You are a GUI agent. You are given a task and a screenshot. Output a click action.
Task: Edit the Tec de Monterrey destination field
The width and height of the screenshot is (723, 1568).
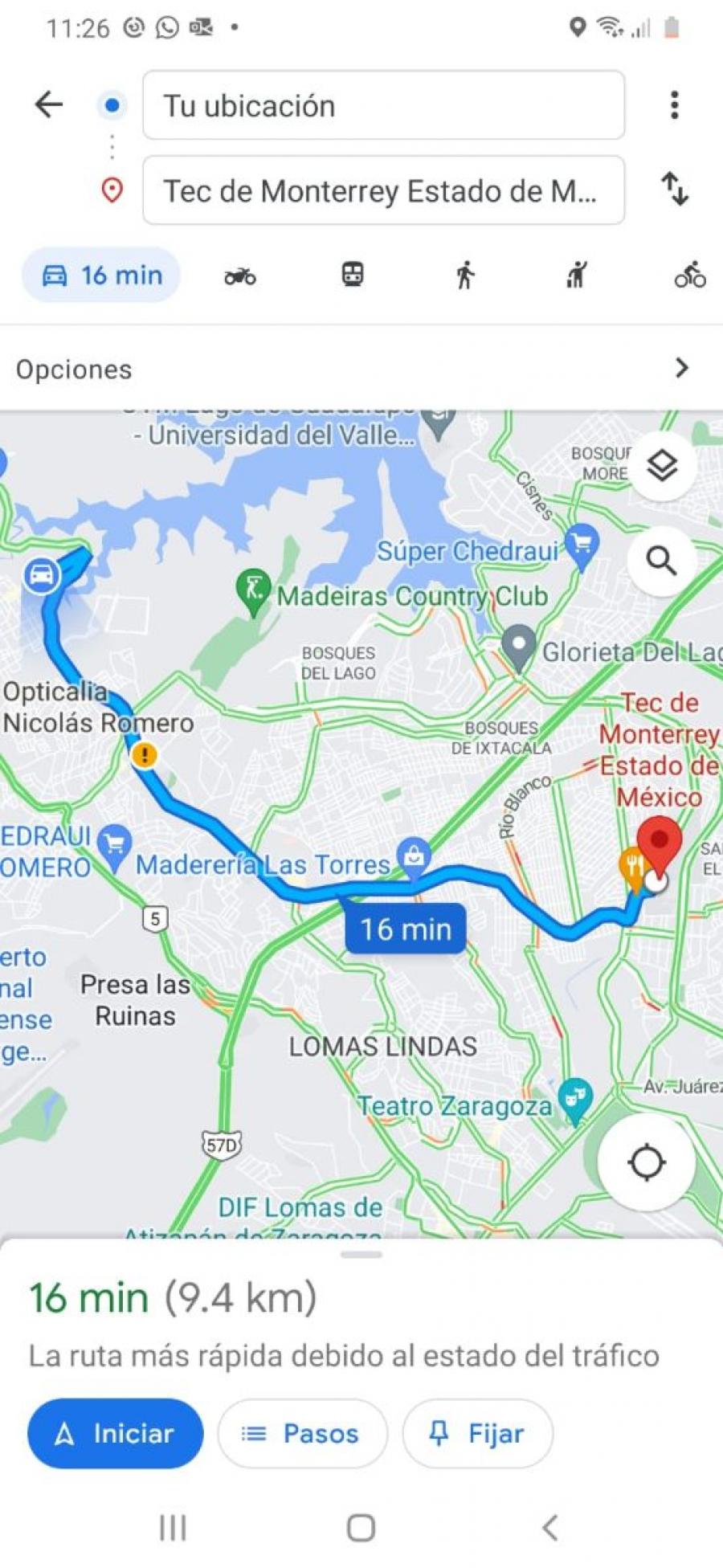click(x=384, y=190)
